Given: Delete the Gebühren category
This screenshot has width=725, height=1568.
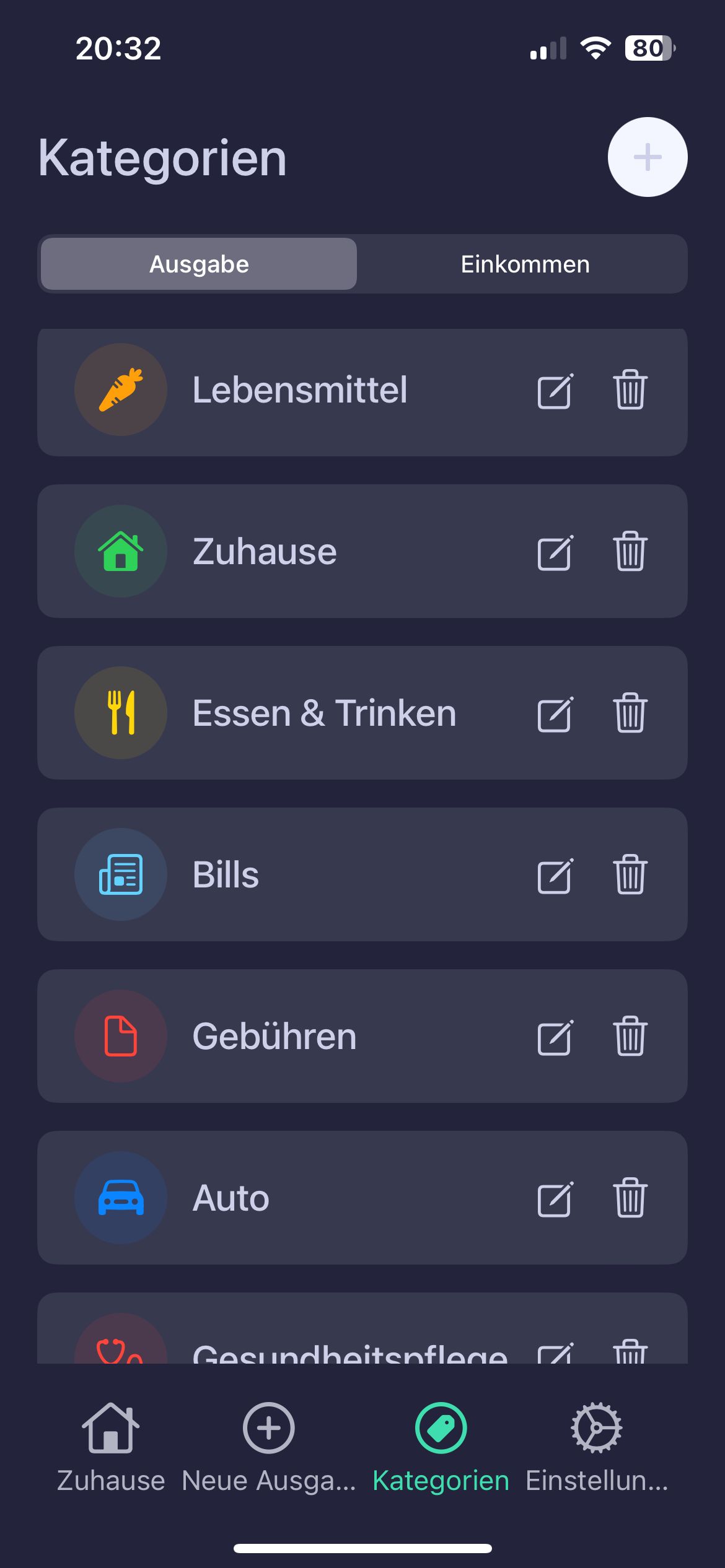Looking at the screenshot, I should pos(630,1036).
